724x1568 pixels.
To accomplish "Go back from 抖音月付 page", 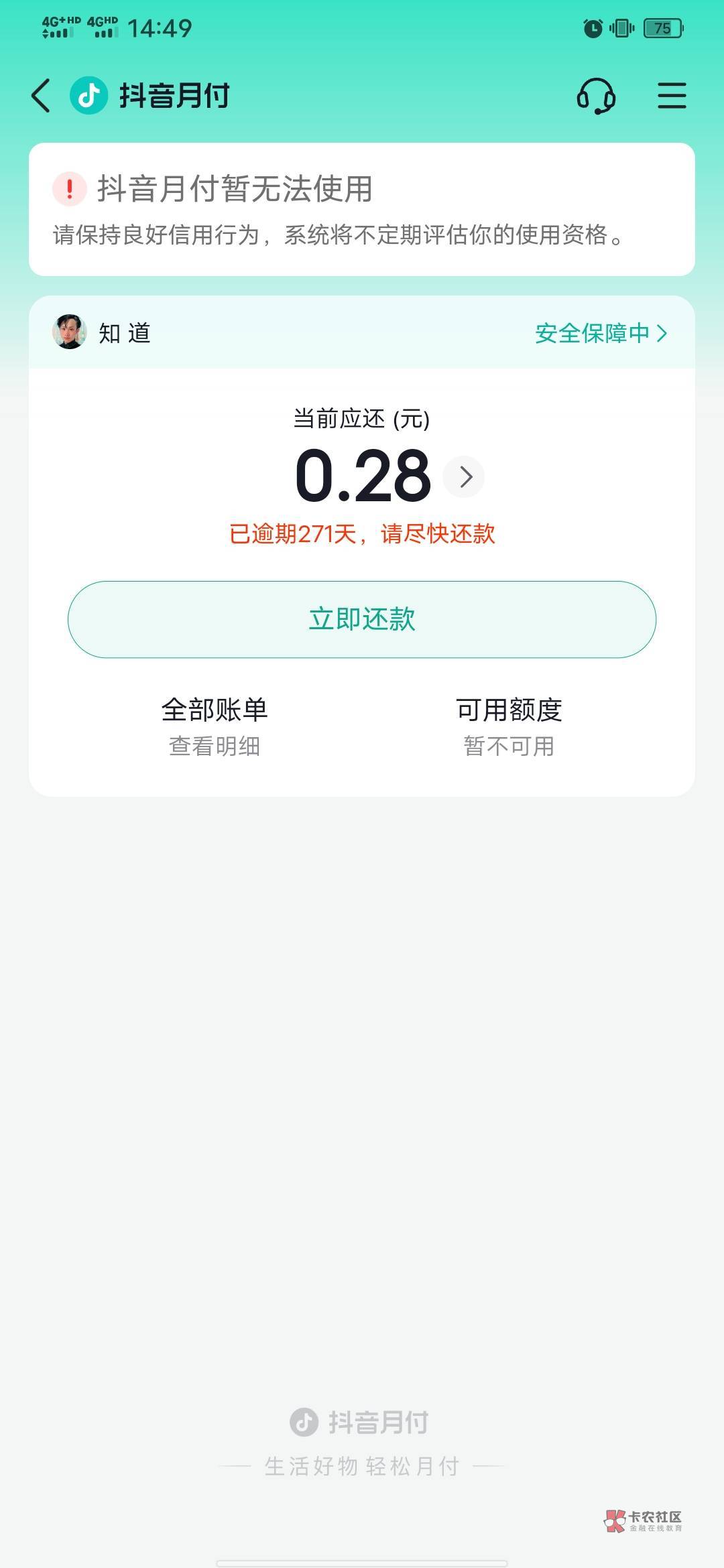I will (x=42, y=95).
